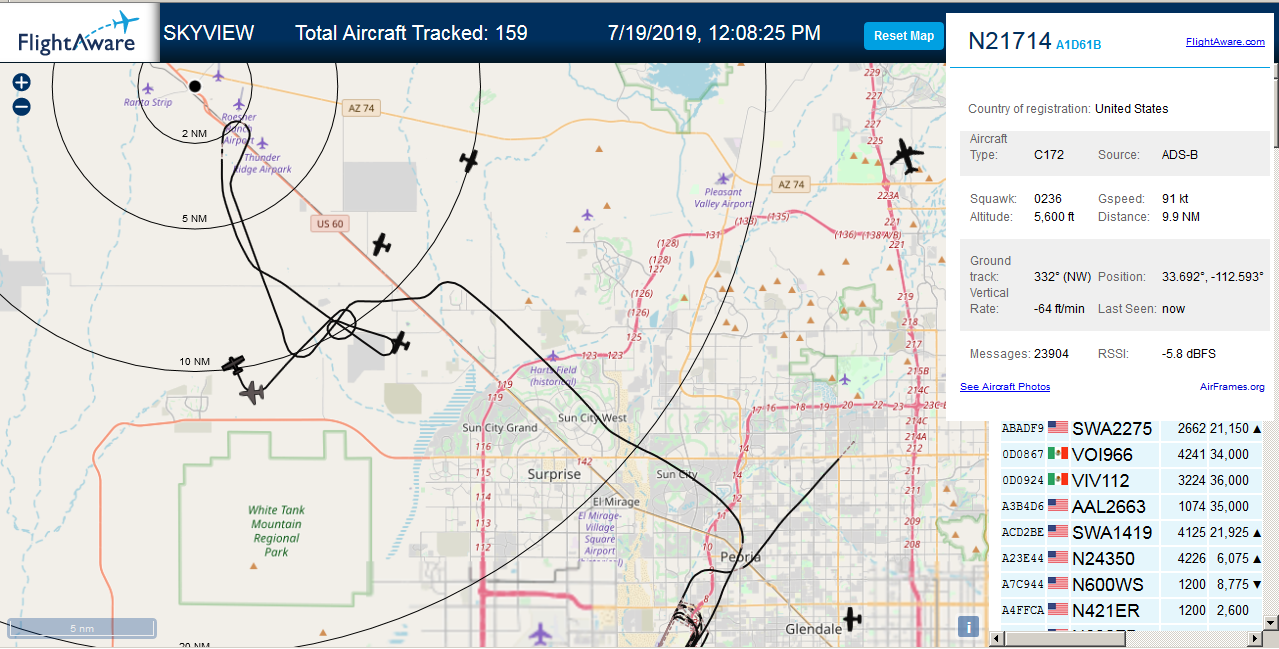Screen dimensions: 1279x649
Task: Zoom out of the map
Action: tap(21, 107)
